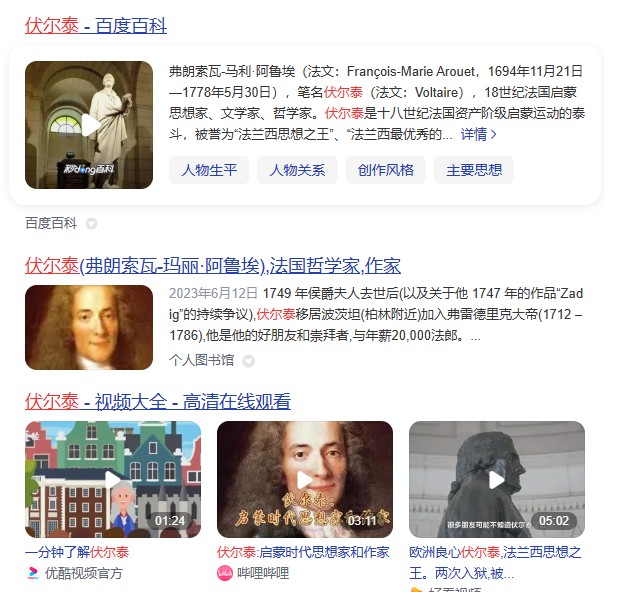Screen dimensions: 630x592
Task: Select the 人物关系 chip
Action: tap(297, 170)
